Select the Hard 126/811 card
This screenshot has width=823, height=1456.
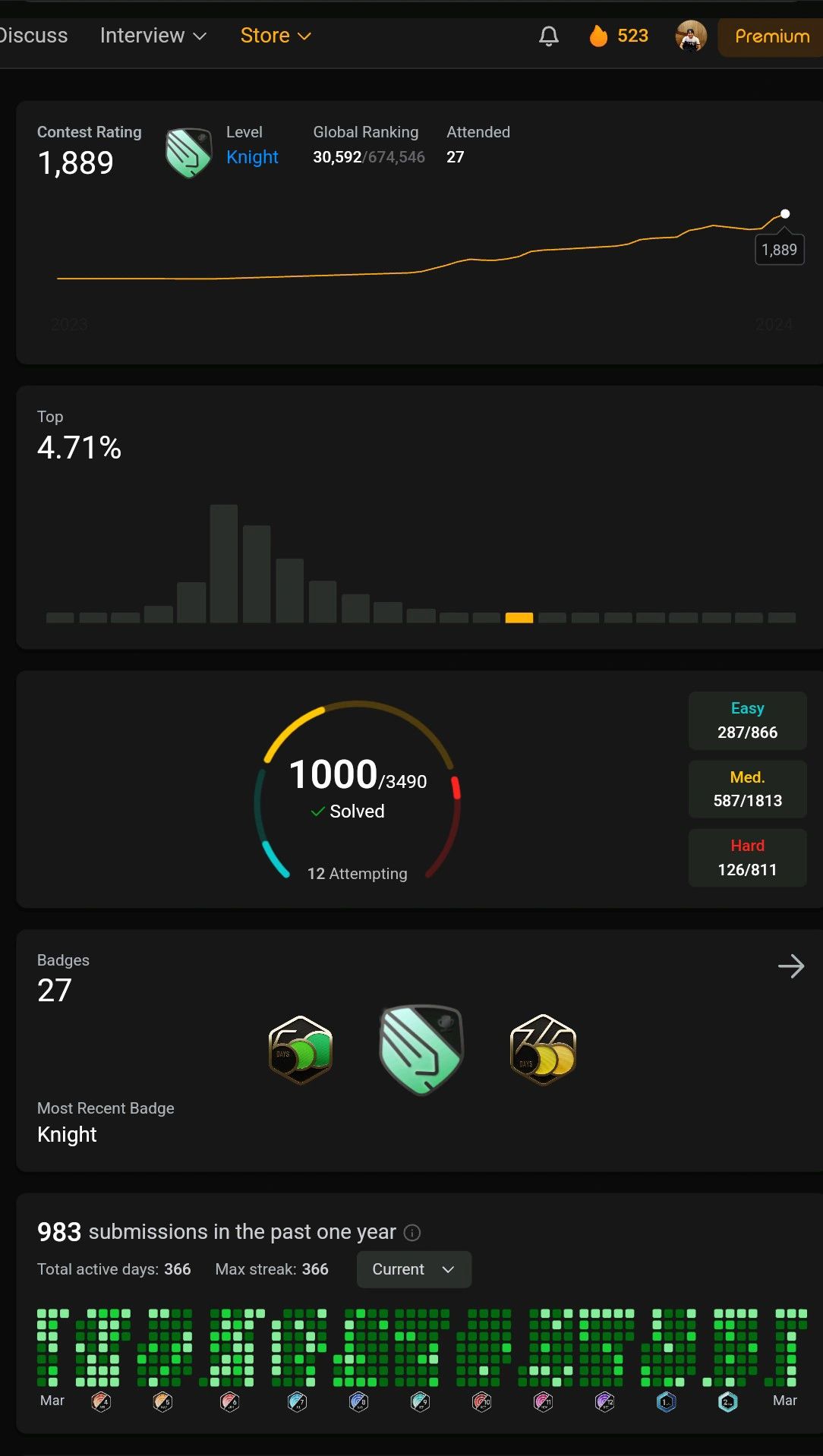(747, 858)
